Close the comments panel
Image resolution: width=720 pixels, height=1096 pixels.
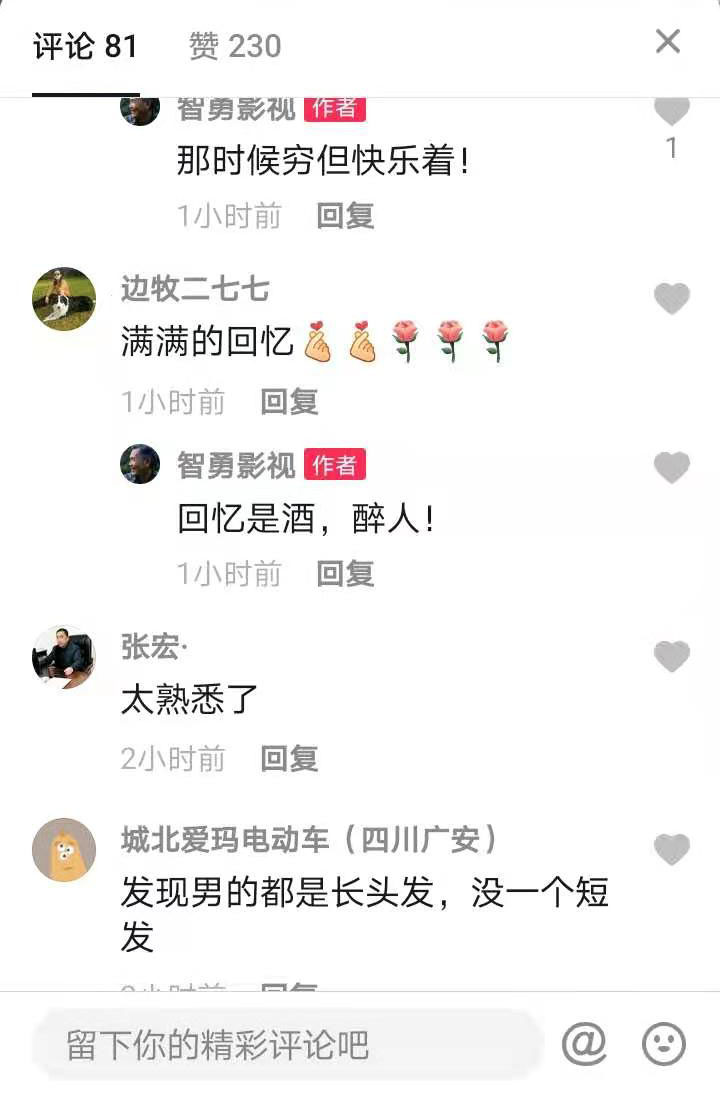tap(667, 42)
